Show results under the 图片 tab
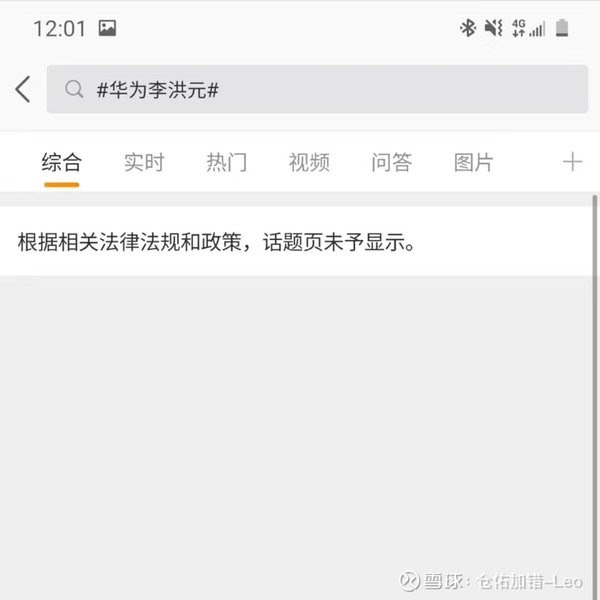 [473, 163]
